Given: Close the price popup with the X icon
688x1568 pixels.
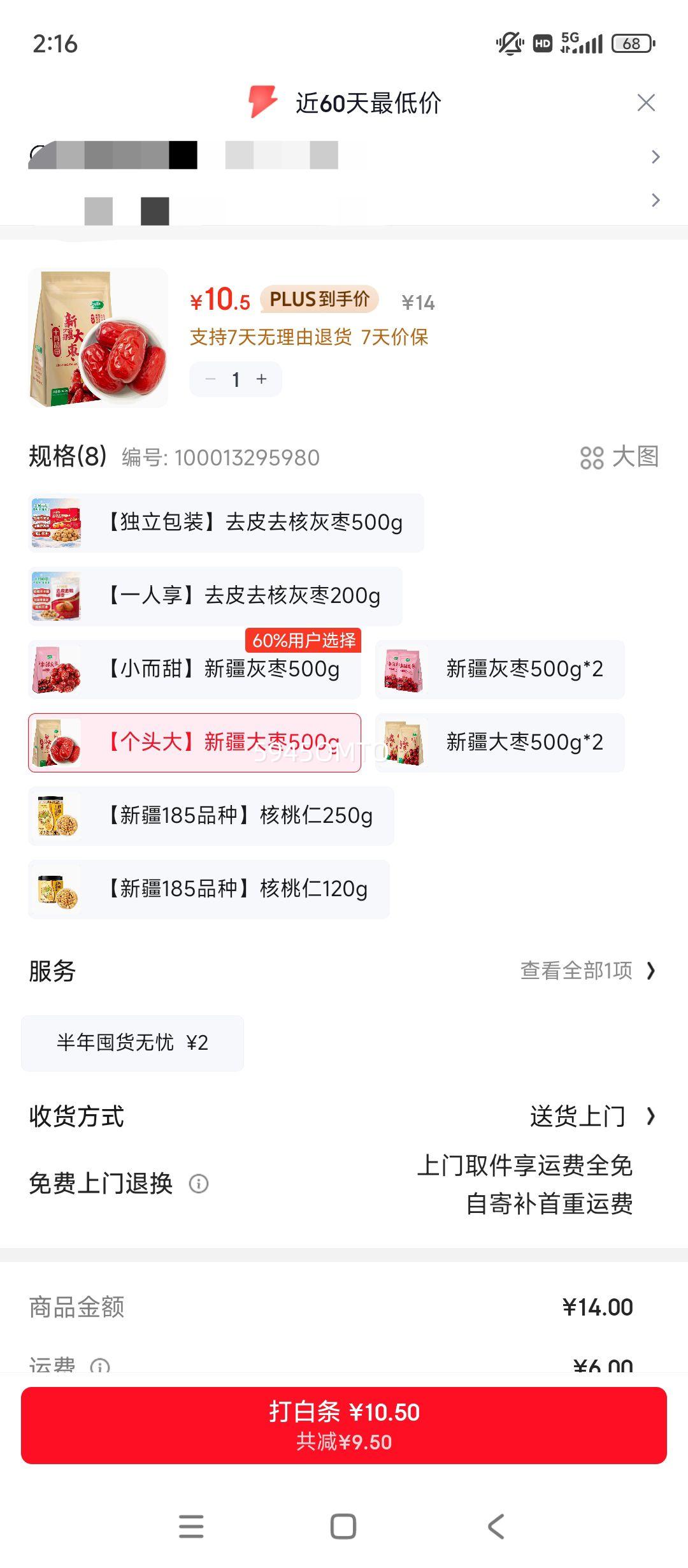Looking at the screenshot, I should (x=646, y=102).
